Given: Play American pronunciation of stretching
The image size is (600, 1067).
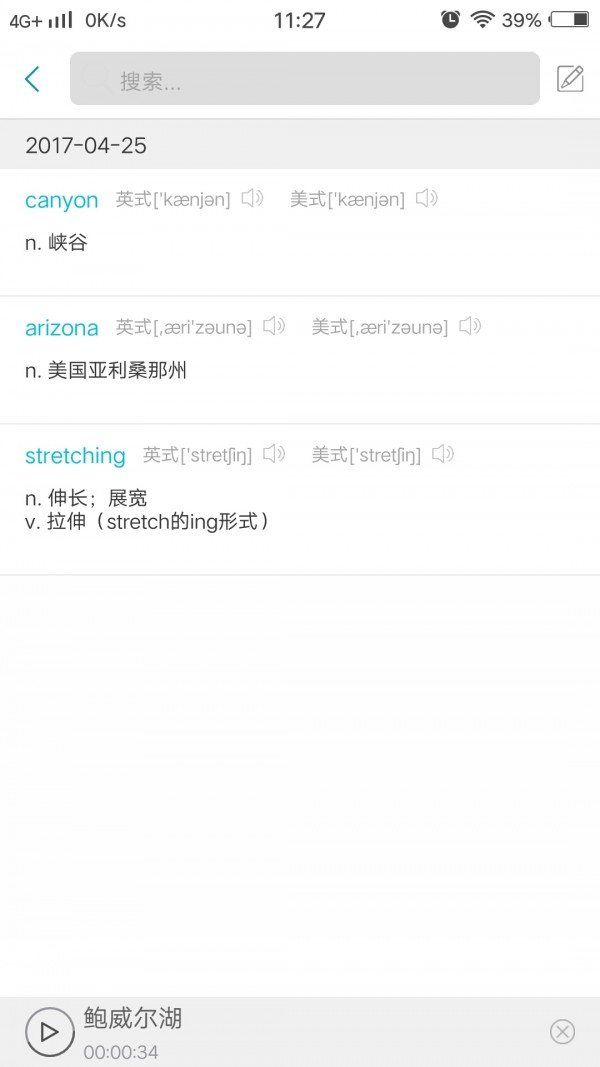Looking at the screenshot, I should [x=443, y=455].
